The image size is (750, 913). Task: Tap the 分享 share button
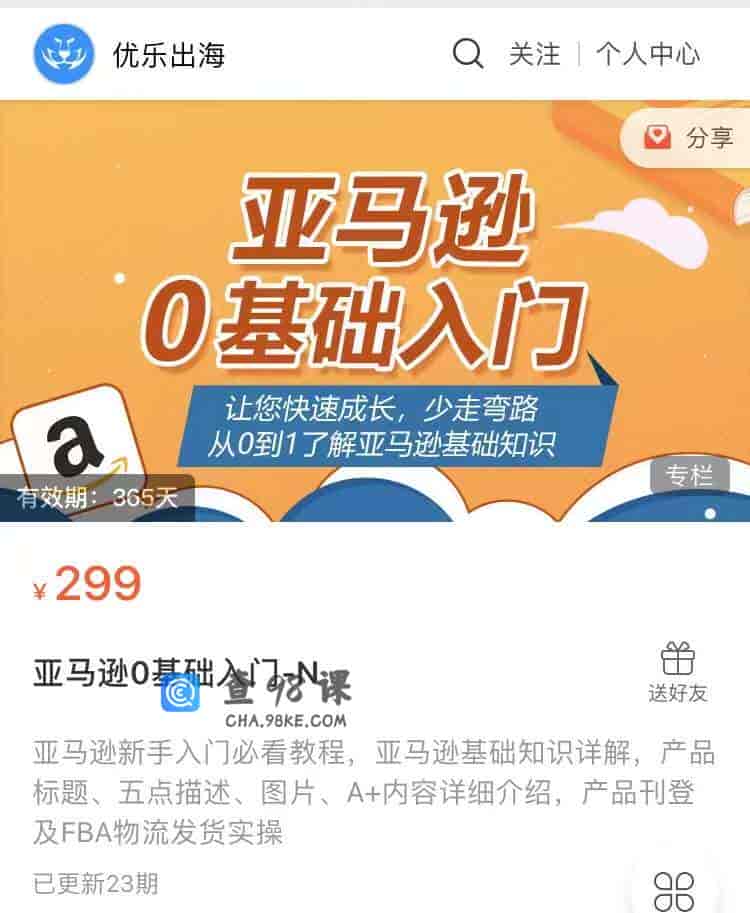click(690, 139)
